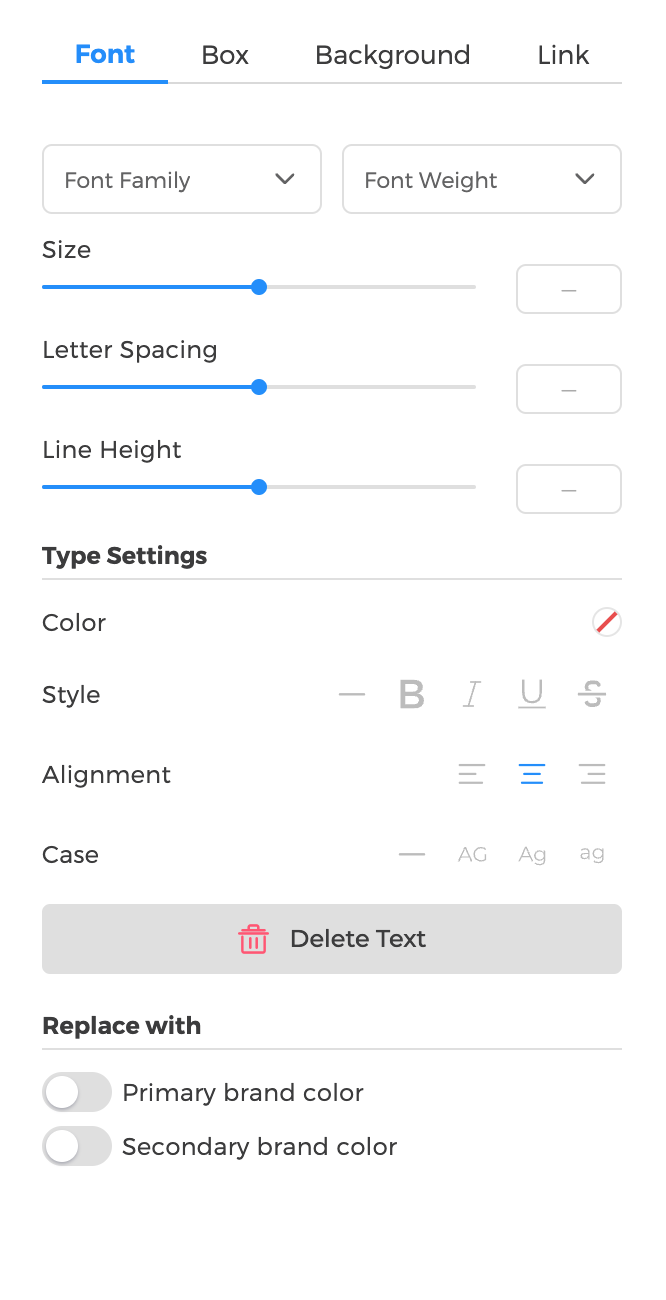The image size is (666, 1300).
Task: Select left text alignment
Action: [x=472, y=774]
